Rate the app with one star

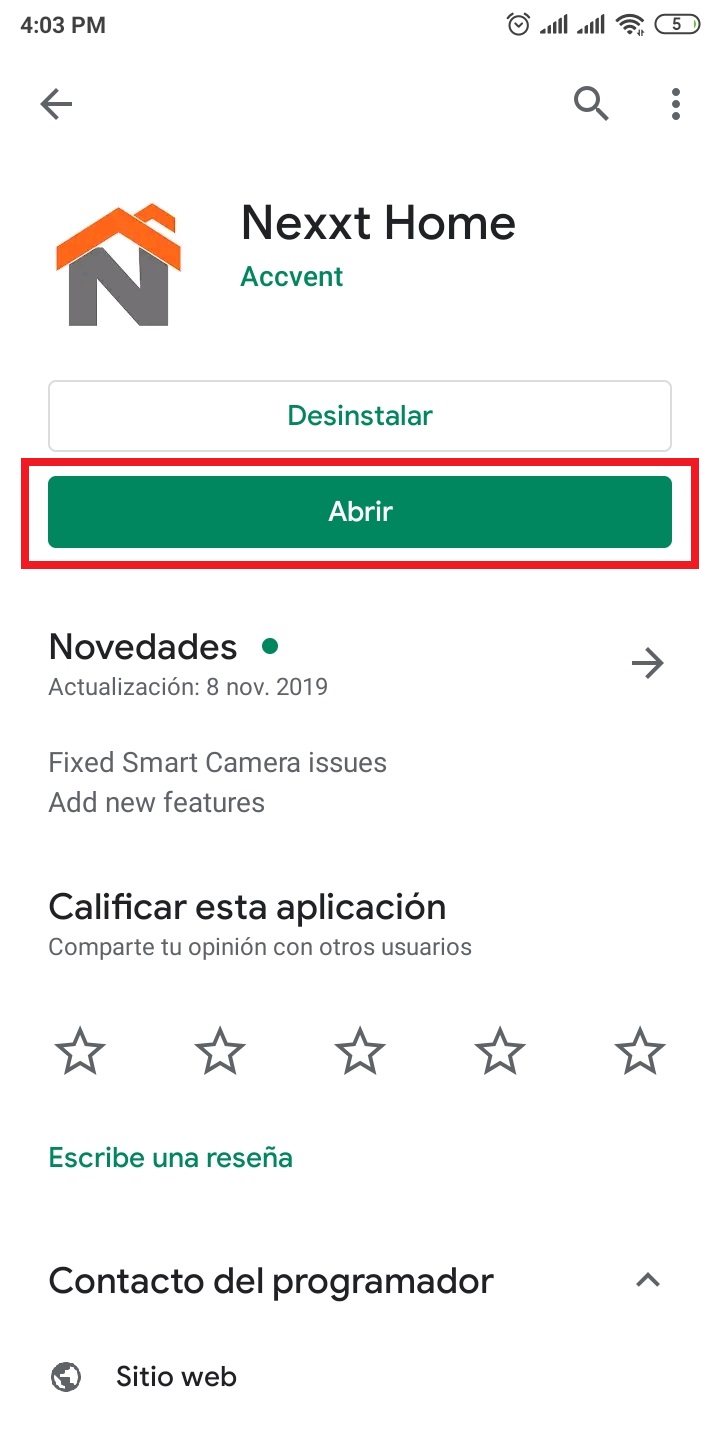click(x=79, y=1050)
